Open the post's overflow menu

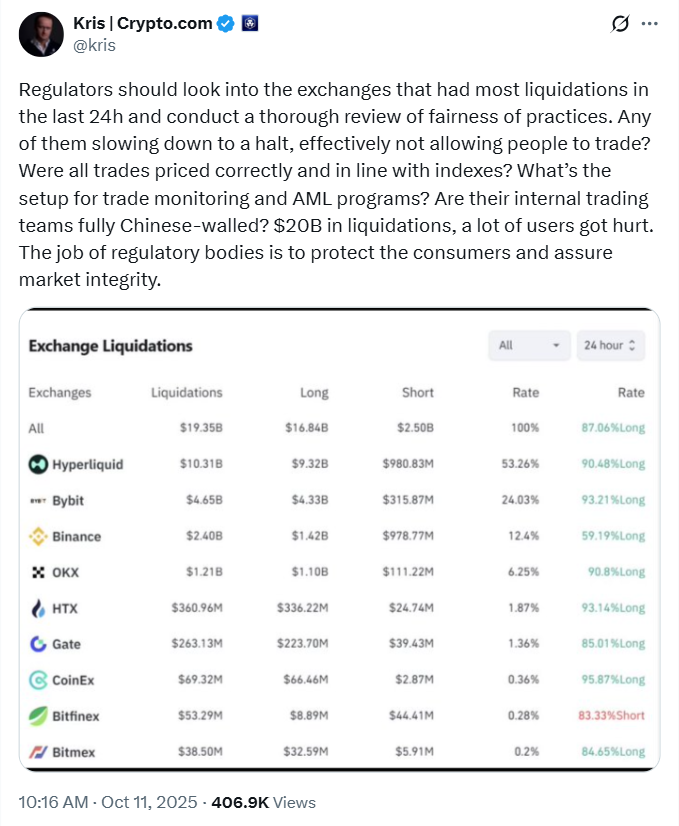[x=650, y=23]
